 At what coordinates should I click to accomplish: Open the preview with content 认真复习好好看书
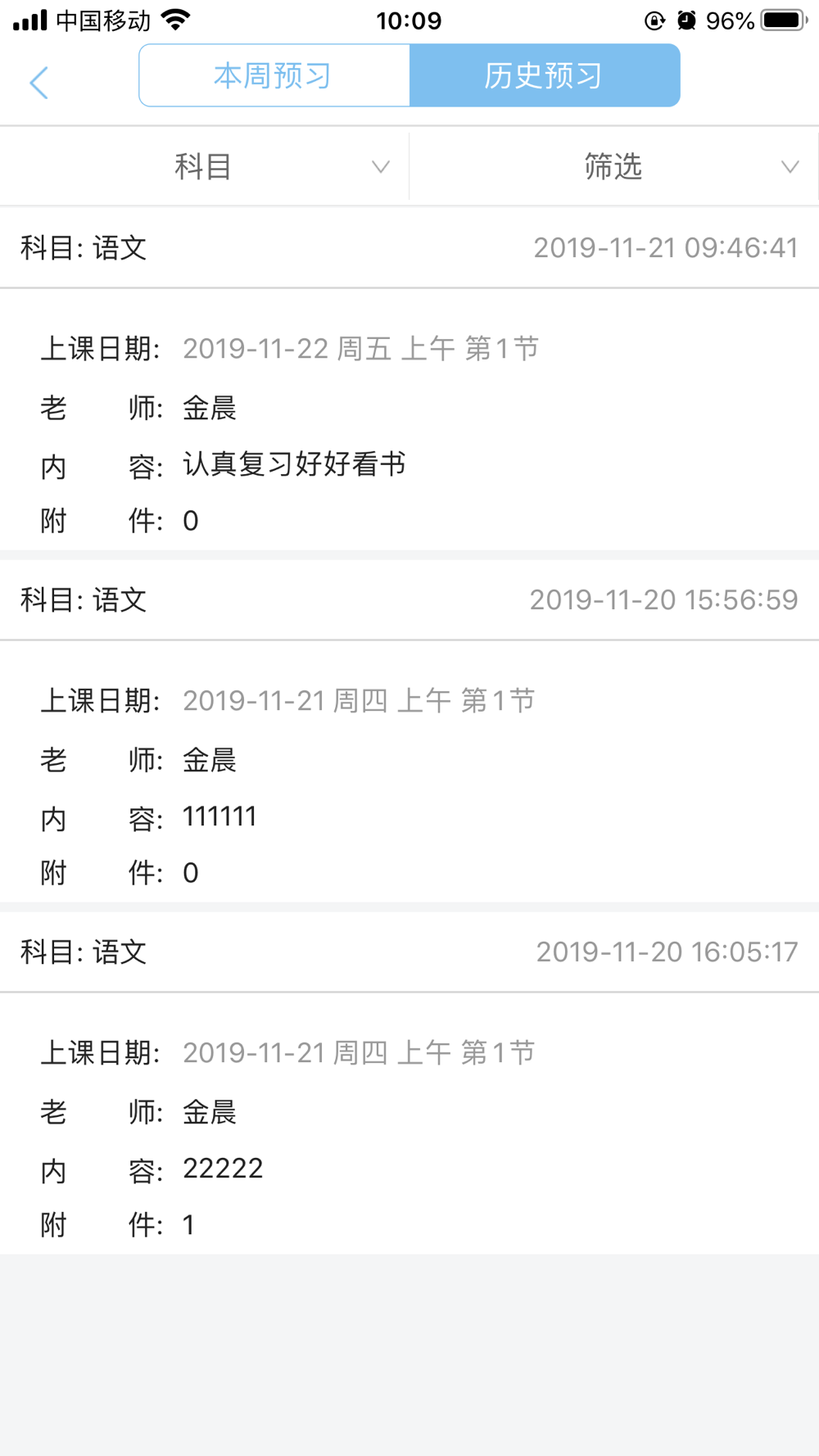tap(409, 379)
